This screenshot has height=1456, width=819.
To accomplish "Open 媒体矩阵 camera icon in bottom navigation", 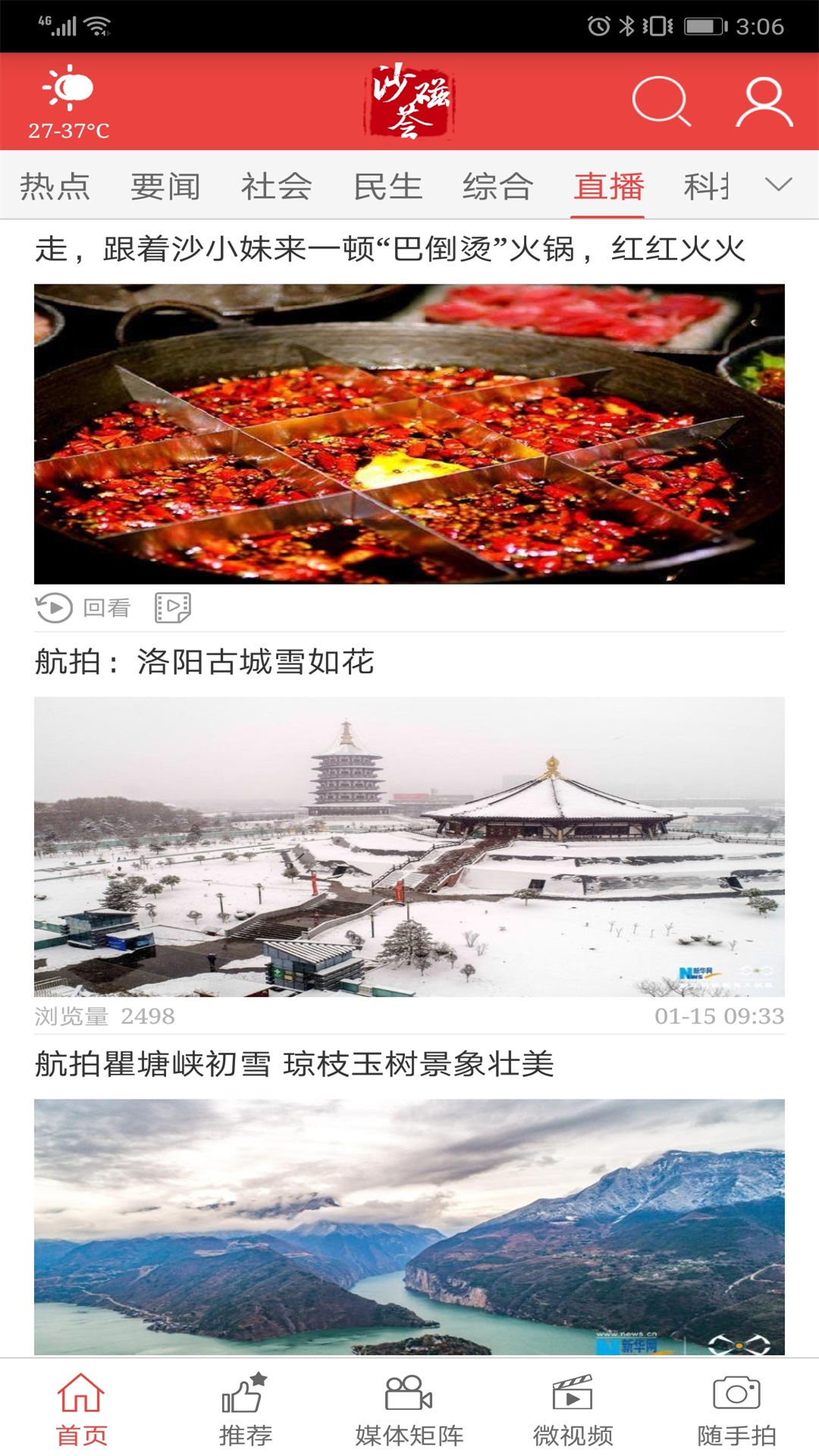I will 409,1407.
